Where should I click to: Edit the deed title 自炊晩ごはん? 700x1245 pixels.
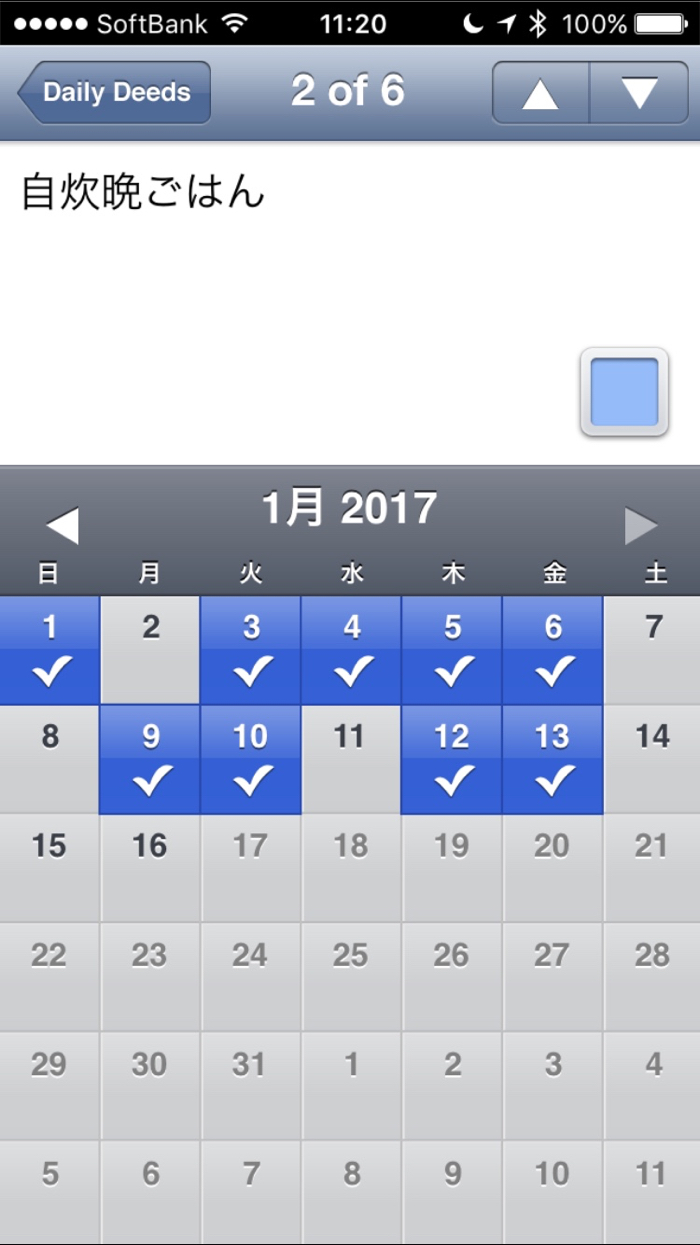point(143,192)
